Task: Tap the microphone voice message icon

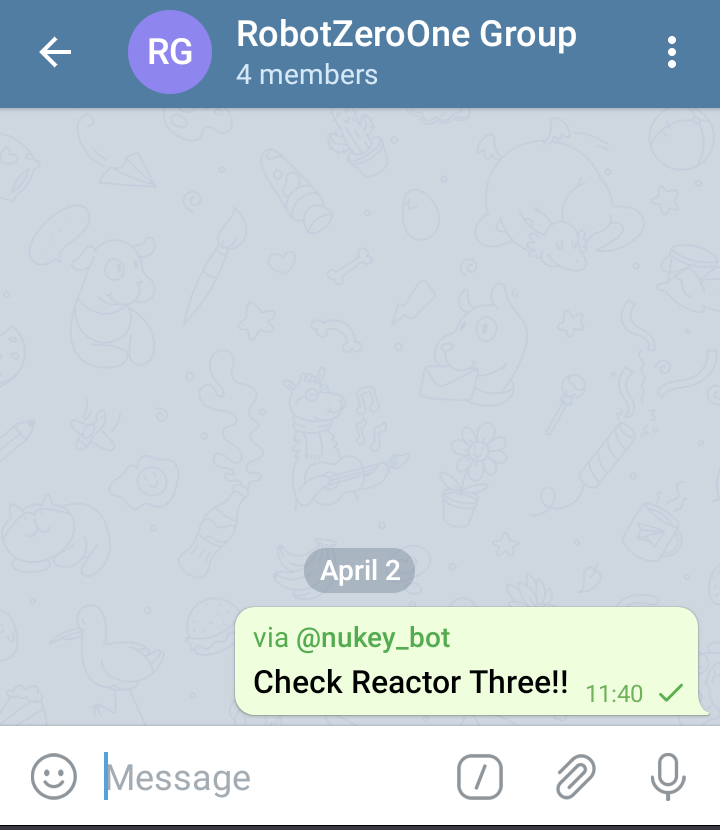Action: pos(667,777)
